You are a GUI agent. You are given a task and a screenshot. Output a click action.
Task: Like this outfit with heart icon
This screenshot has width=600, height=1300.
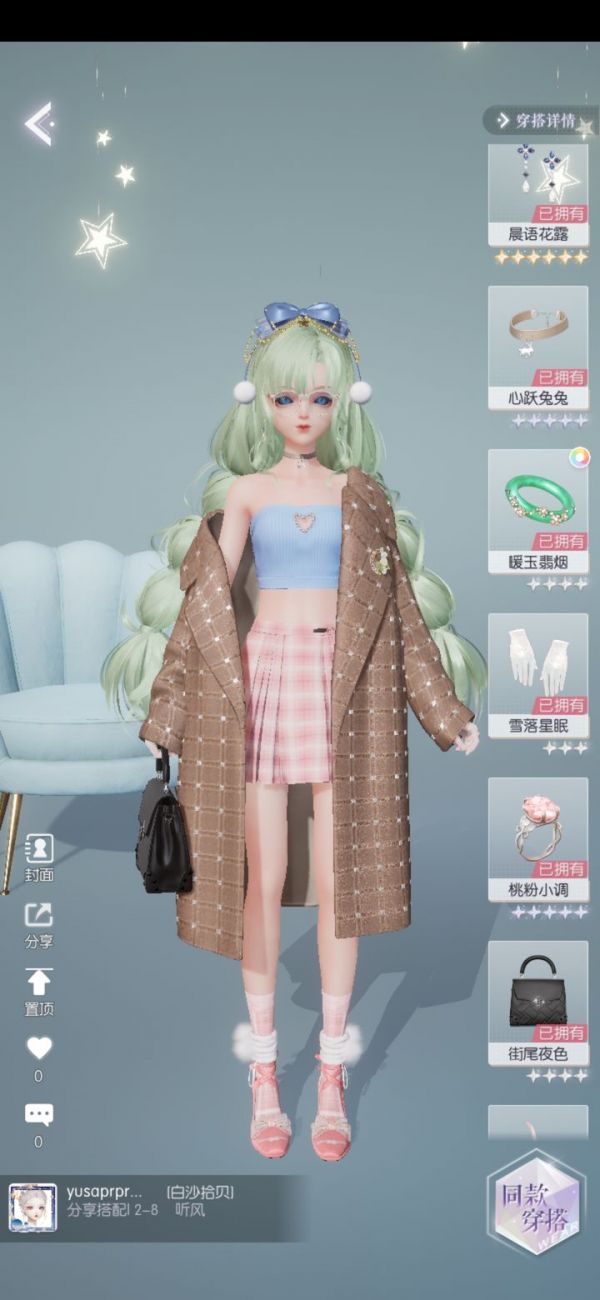tap(39, 1058)
